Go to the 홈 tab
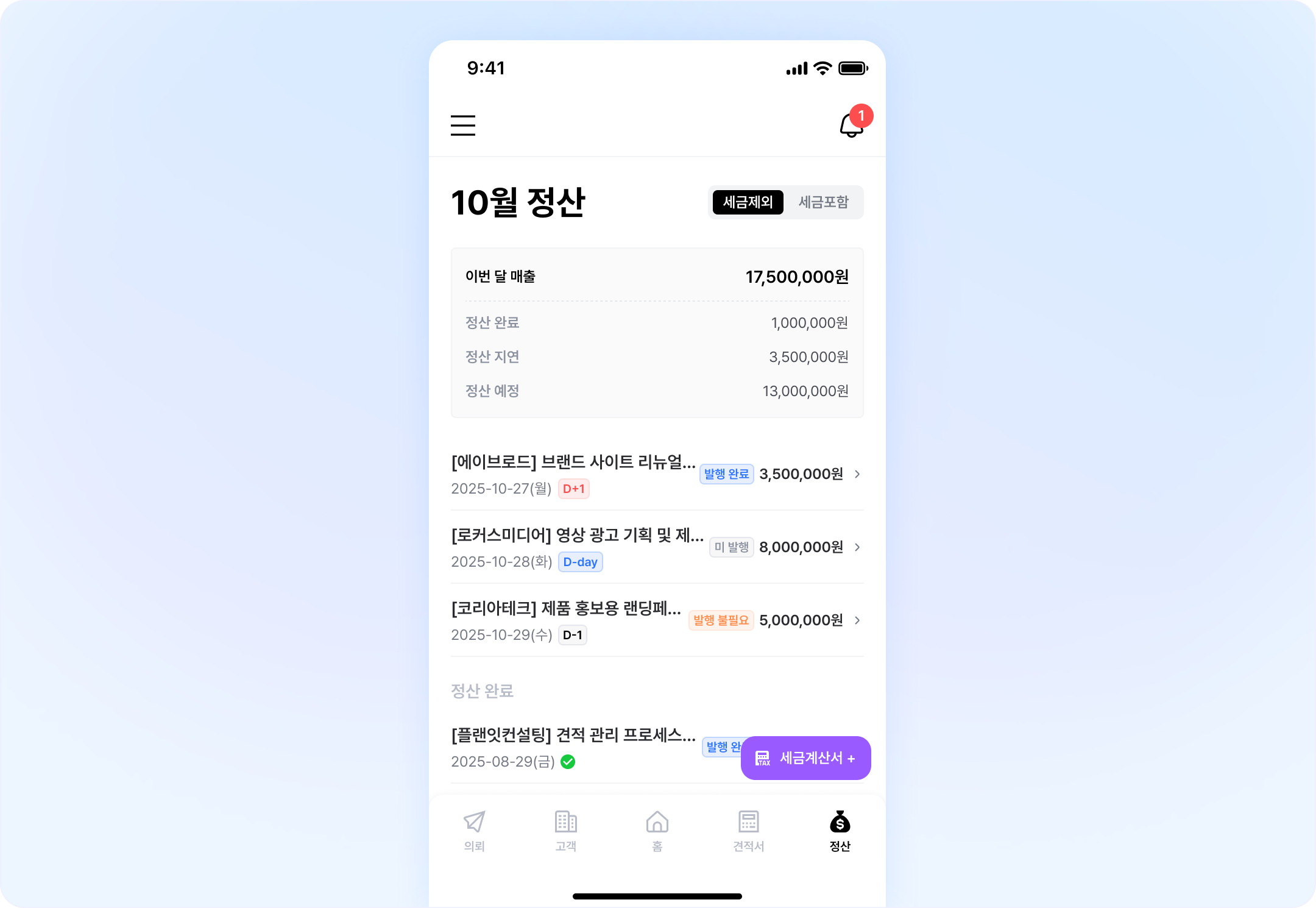1316x908 pixels. pos(657,831)
